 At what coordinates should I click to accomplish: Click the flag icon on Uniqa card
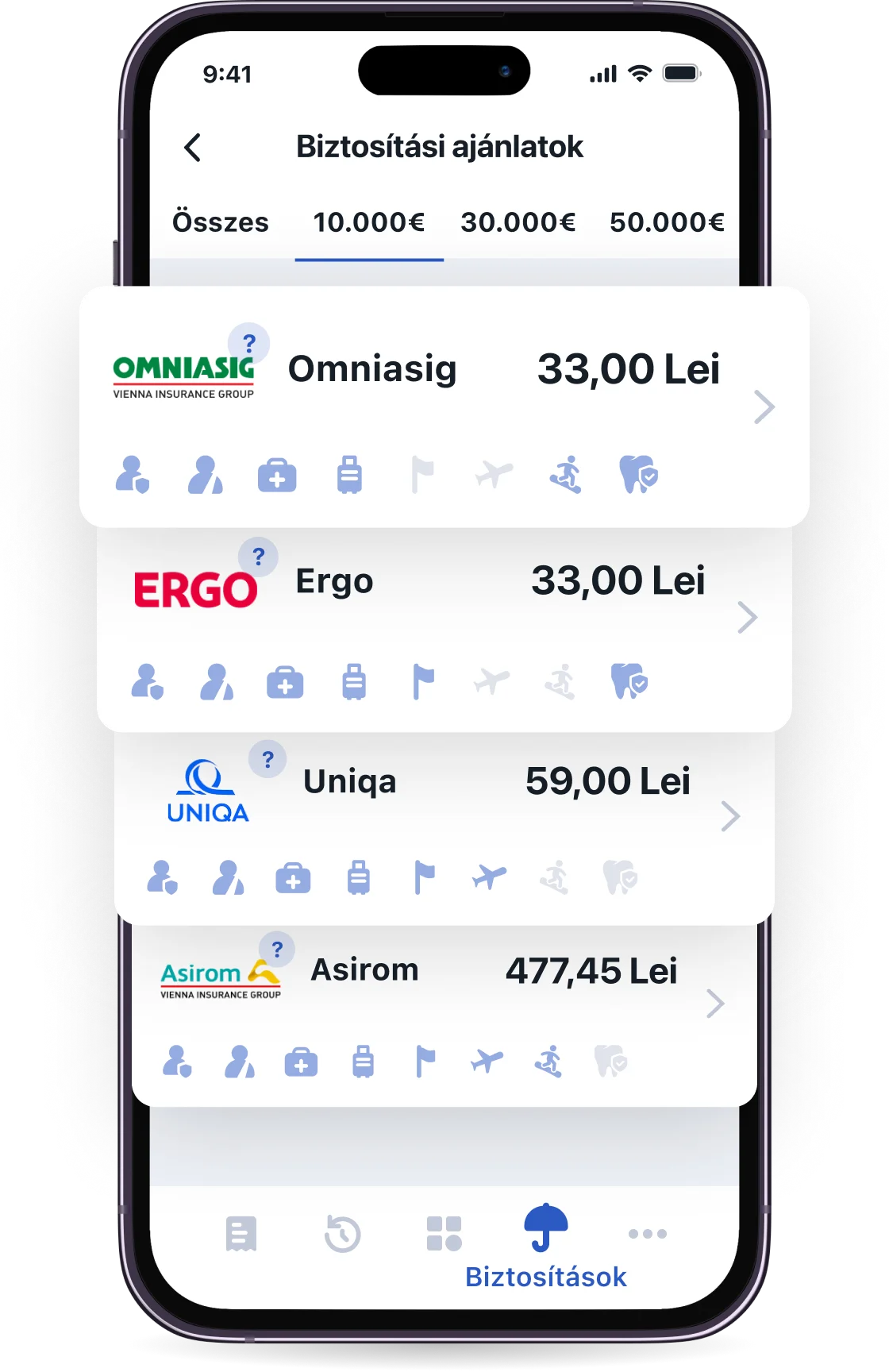424,877
